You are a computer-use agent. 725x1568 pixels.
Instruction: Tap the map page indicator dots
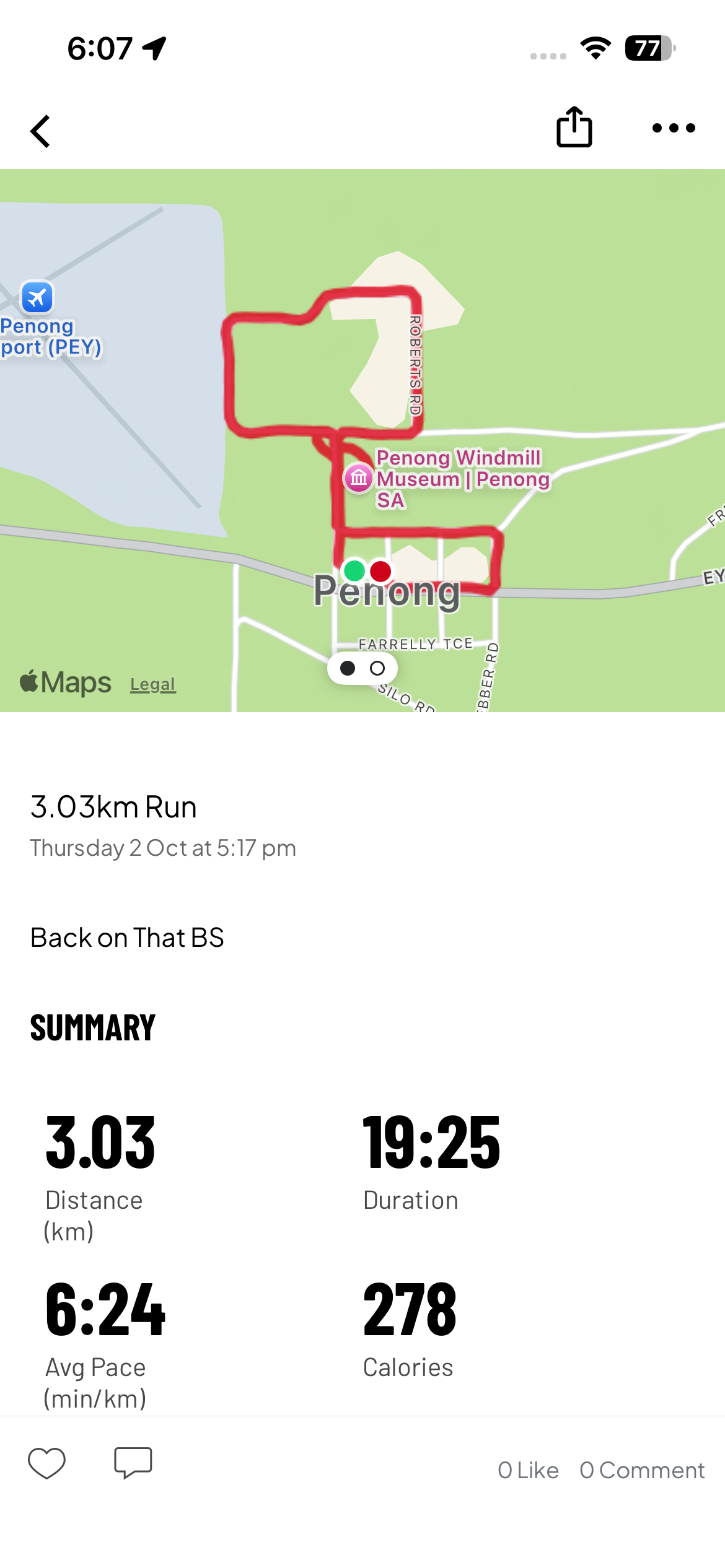tap(362, 668)
